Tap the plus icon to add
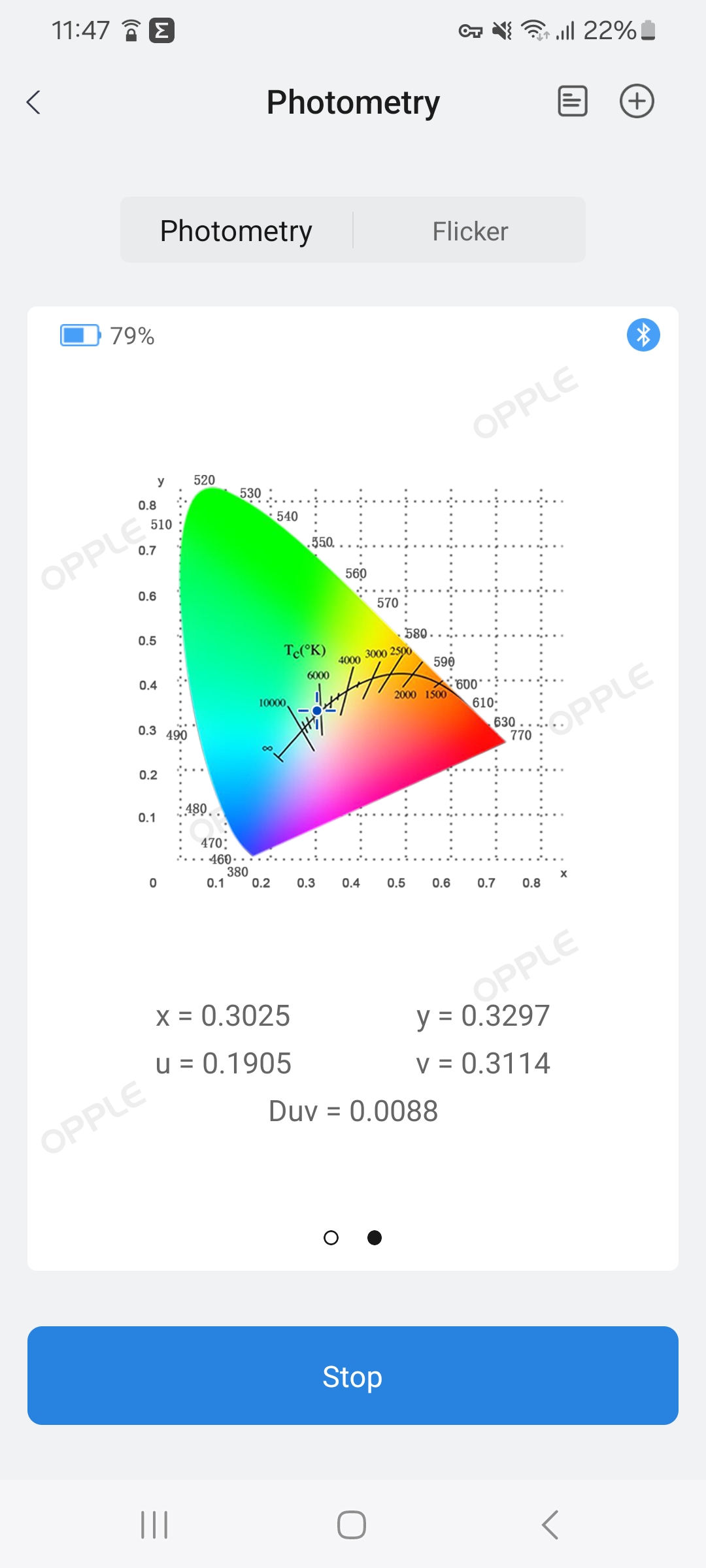706x1568 pixels. point(637,101)
